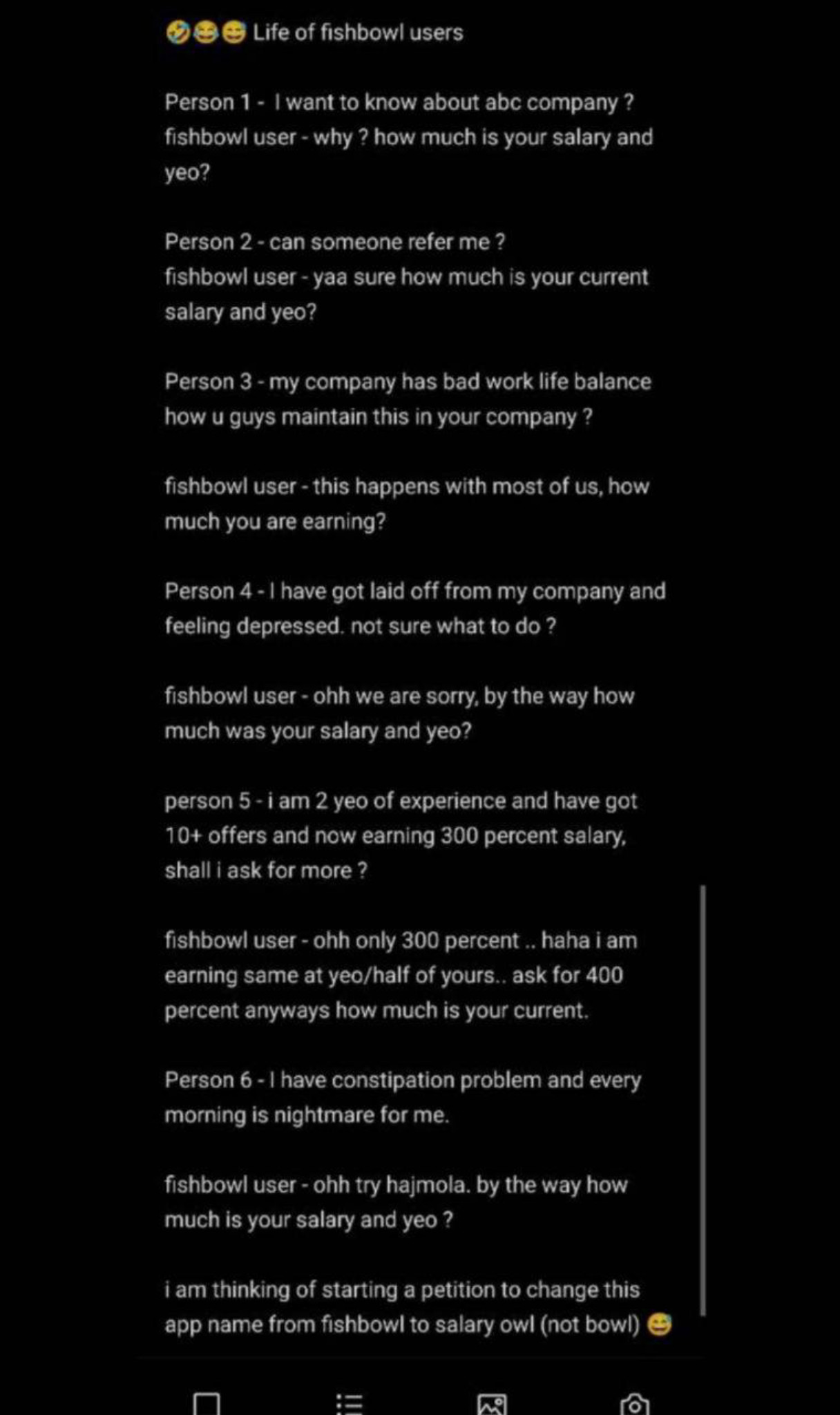Insert a bulleted list
Viewport: 840px width, 1415px height.
coord(349,1405)
